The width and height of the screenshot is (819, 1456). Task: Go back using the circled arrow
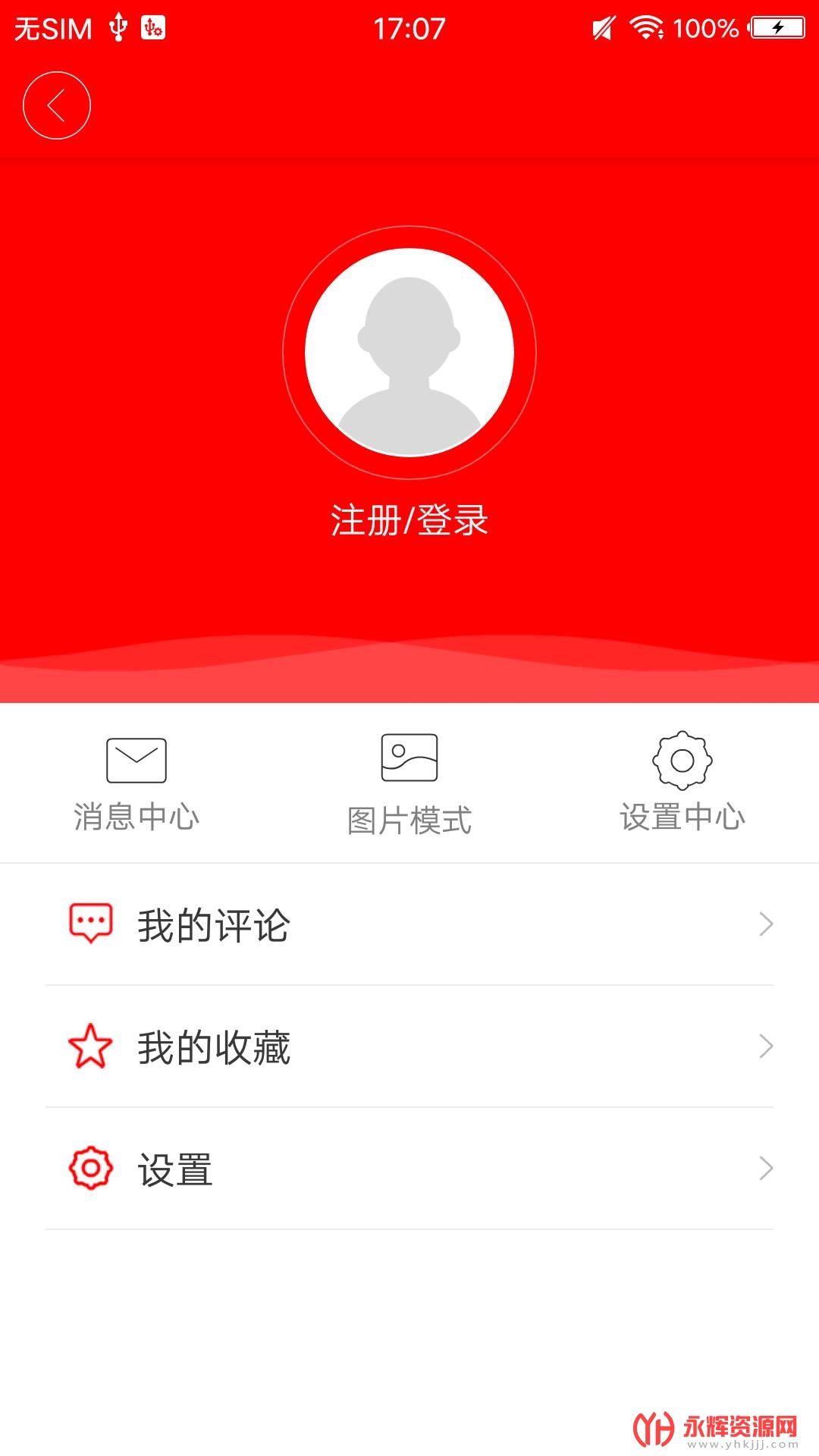click(57, 105)
